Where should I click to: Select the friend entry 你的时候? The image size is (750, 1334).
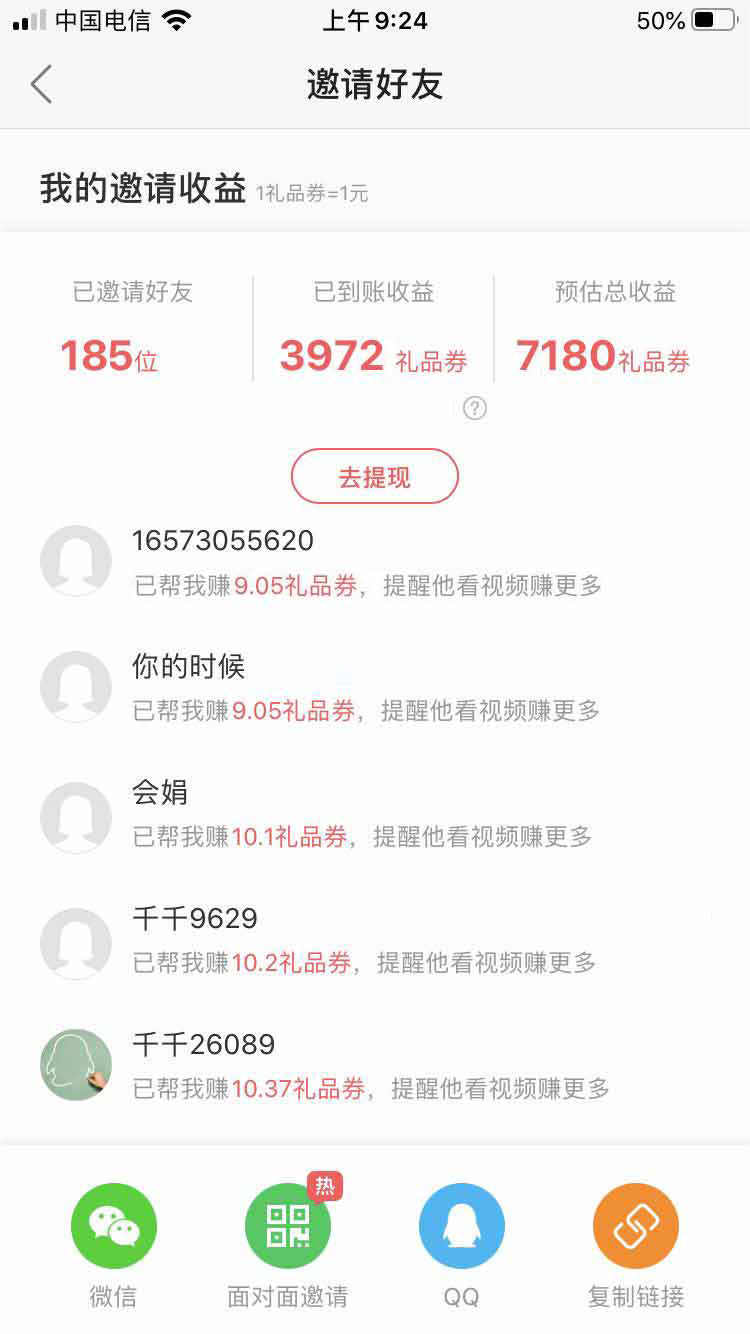point(187,666)
